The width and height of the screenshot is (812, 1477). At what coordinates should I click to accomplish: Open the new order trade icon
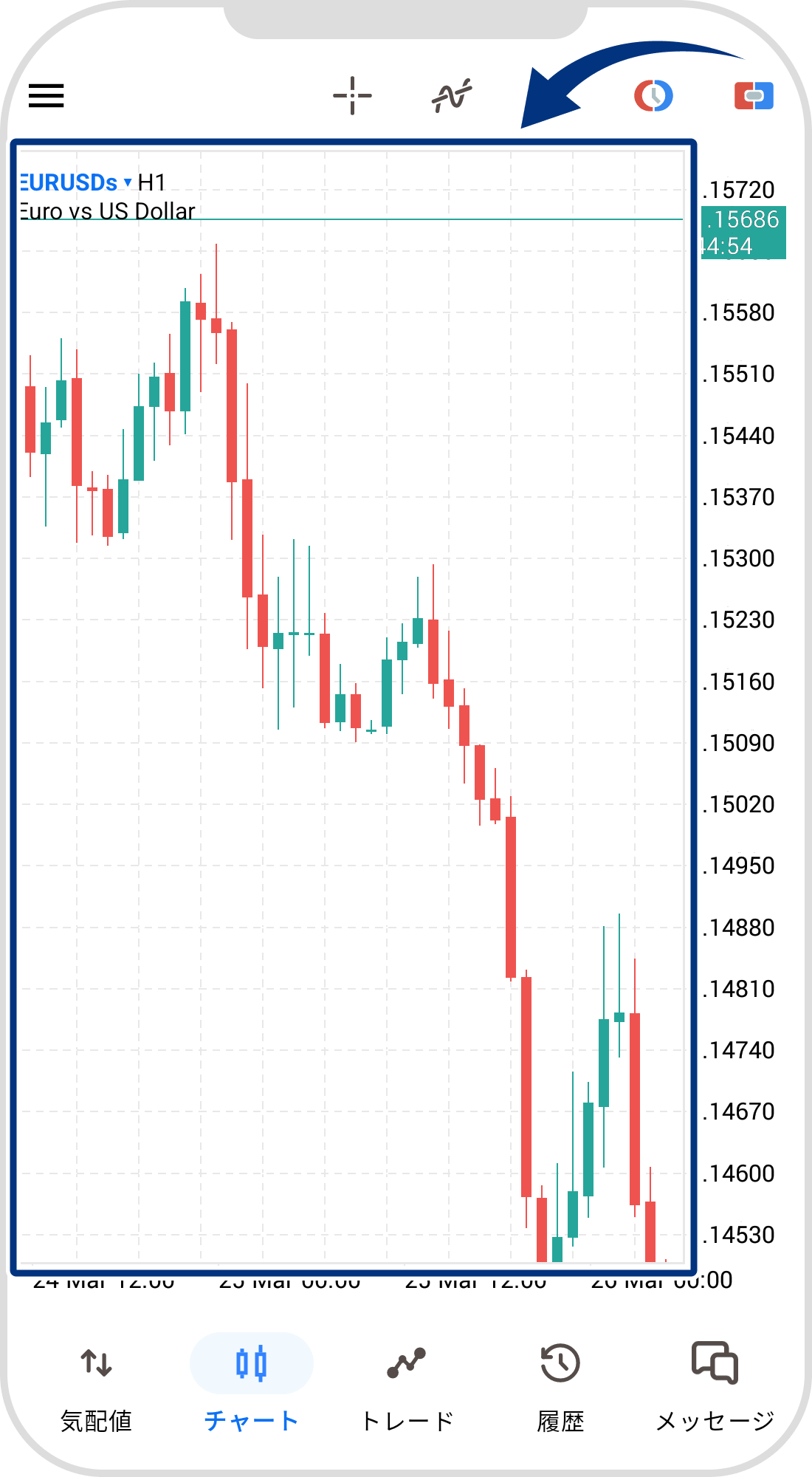(x=754, y=95)
